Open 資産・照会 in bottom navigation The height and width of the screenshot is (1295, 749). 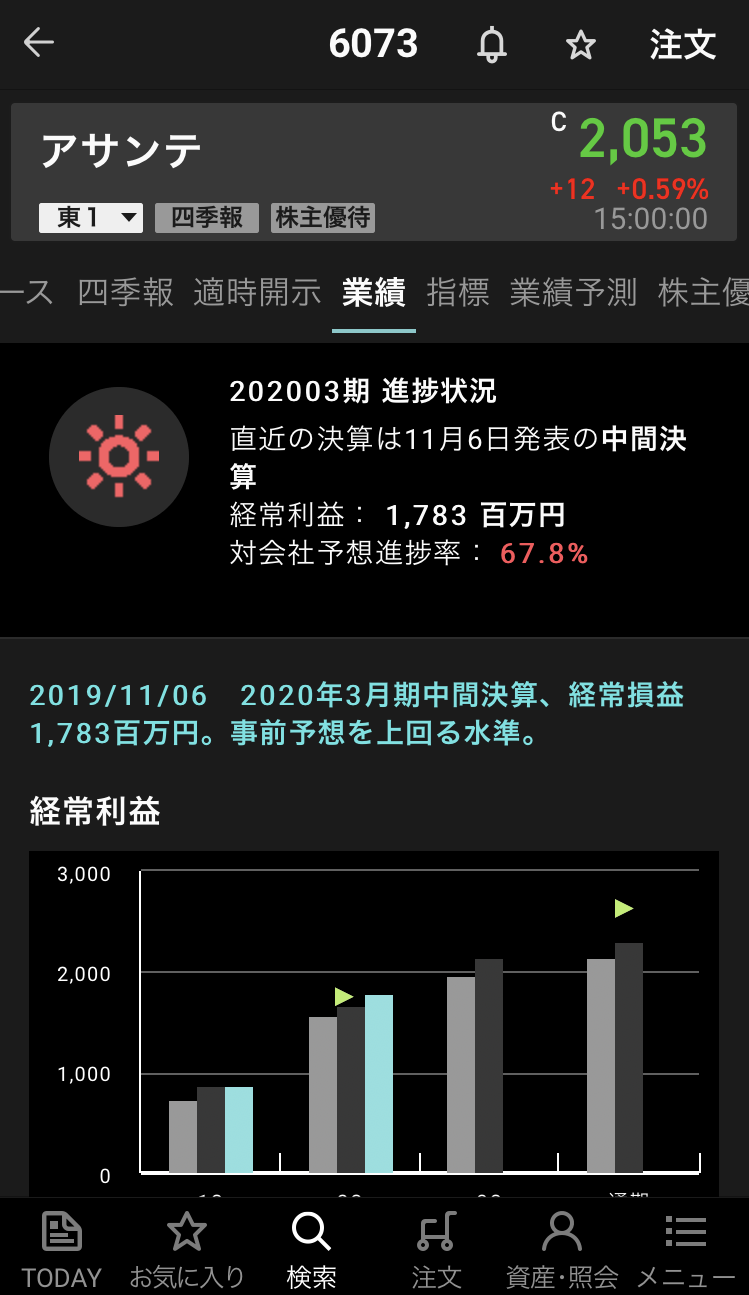click(562, 1249)
